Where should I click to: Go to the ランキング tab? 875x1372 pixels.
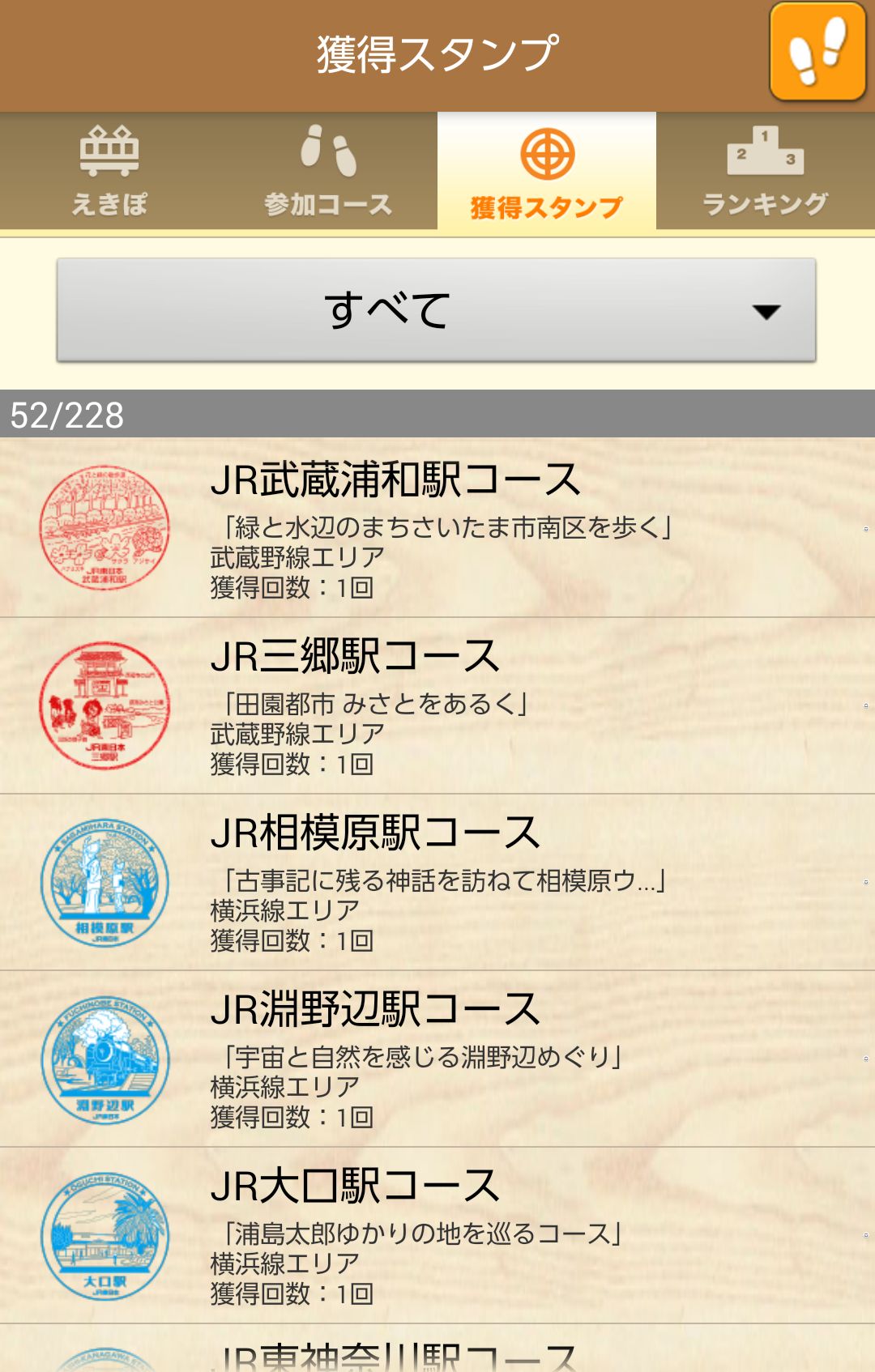766,172
